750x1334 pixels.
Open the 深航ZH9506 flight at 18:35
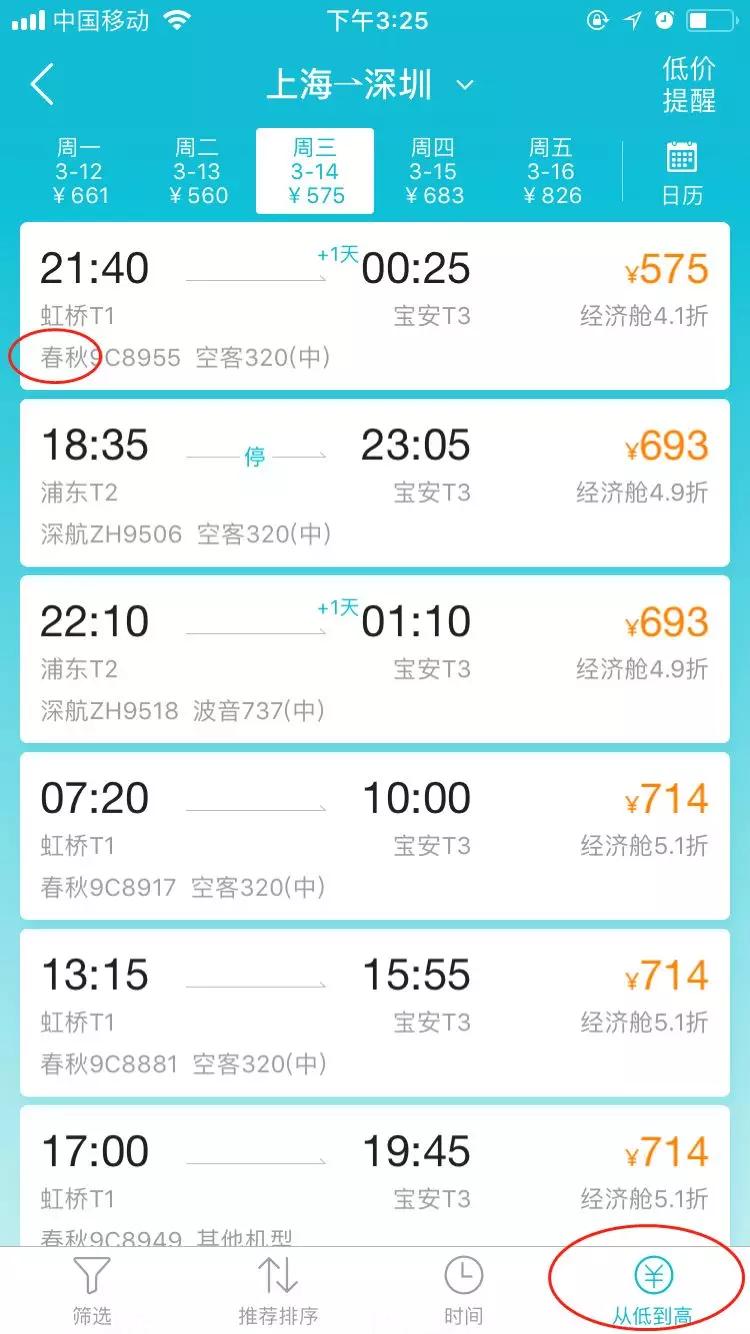click(x=374, y=483)
